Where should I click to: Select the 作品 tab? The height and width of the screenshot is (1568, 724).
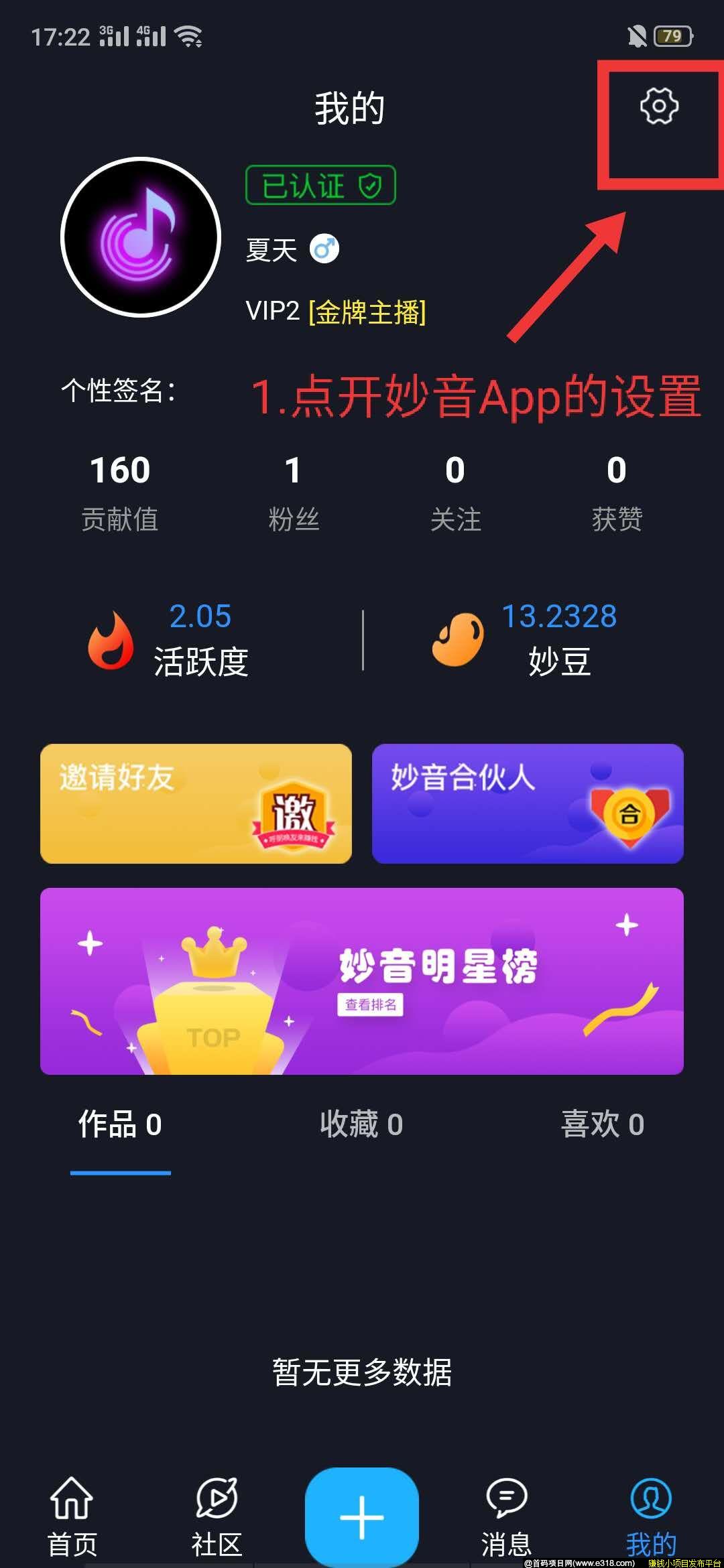(119, 1124)
